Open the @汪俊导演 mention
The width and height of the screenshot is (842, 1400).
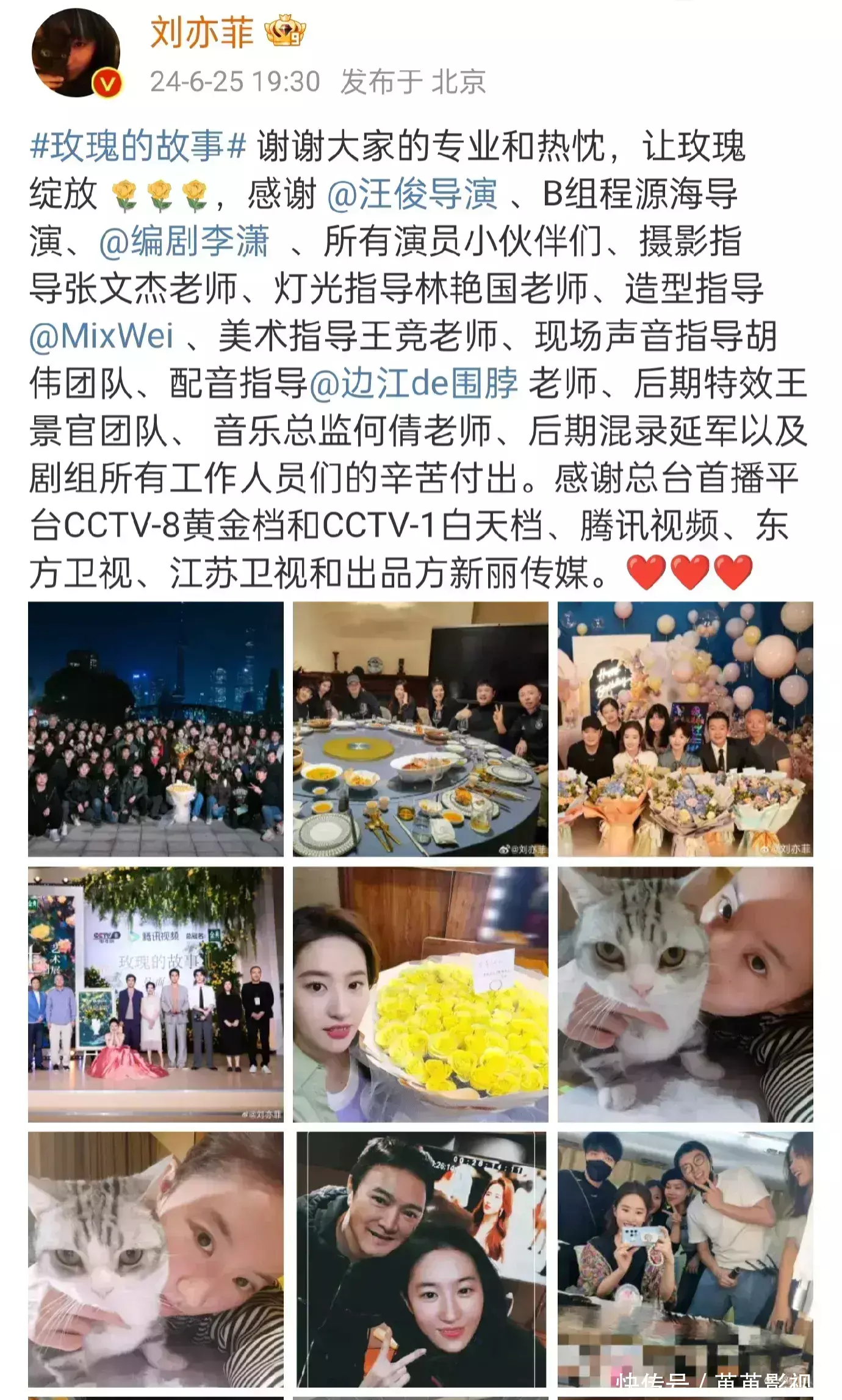pos(412,194)
